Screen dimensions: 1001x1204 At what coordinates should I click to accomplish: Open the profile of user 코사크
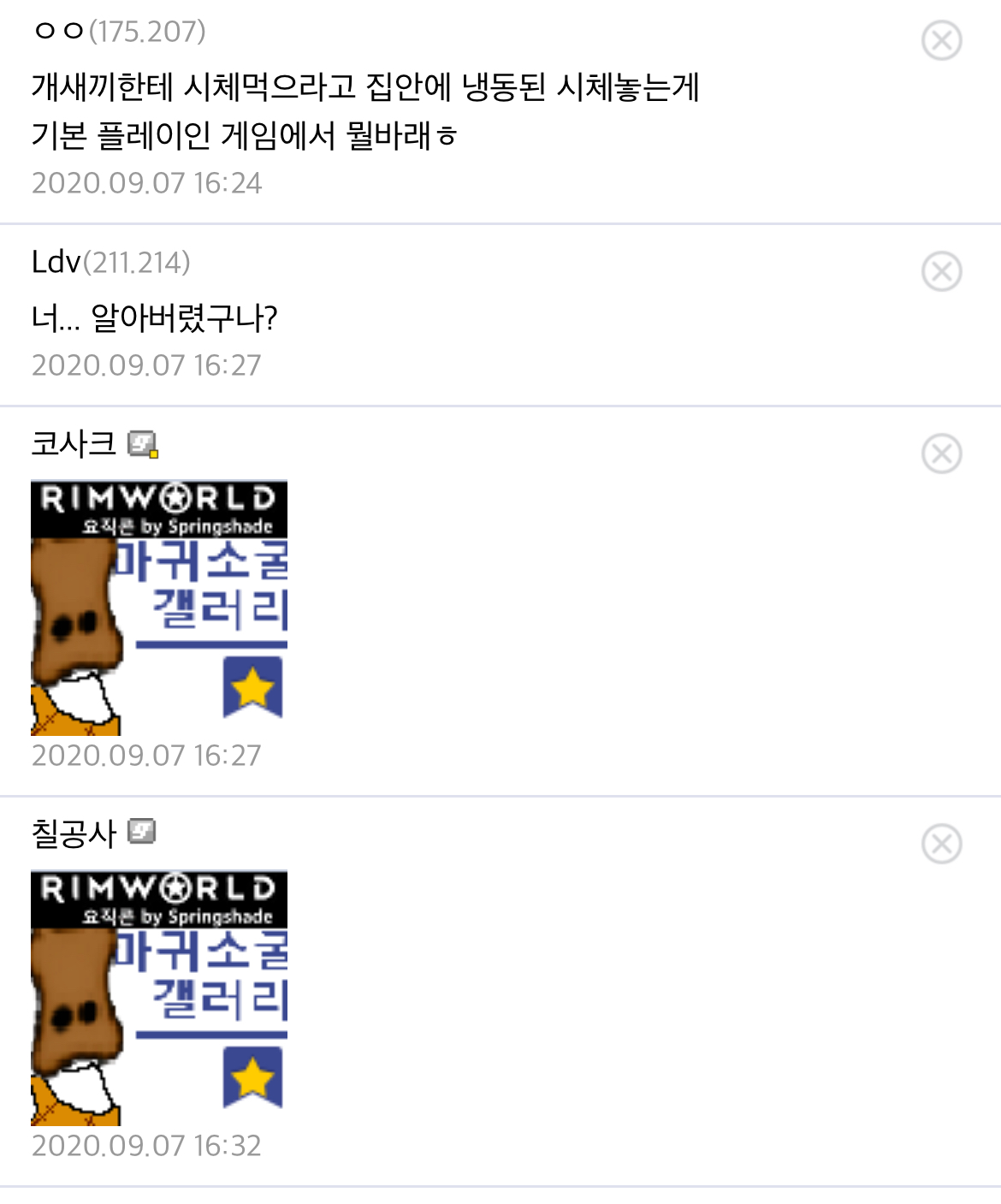tap(74, 444)
